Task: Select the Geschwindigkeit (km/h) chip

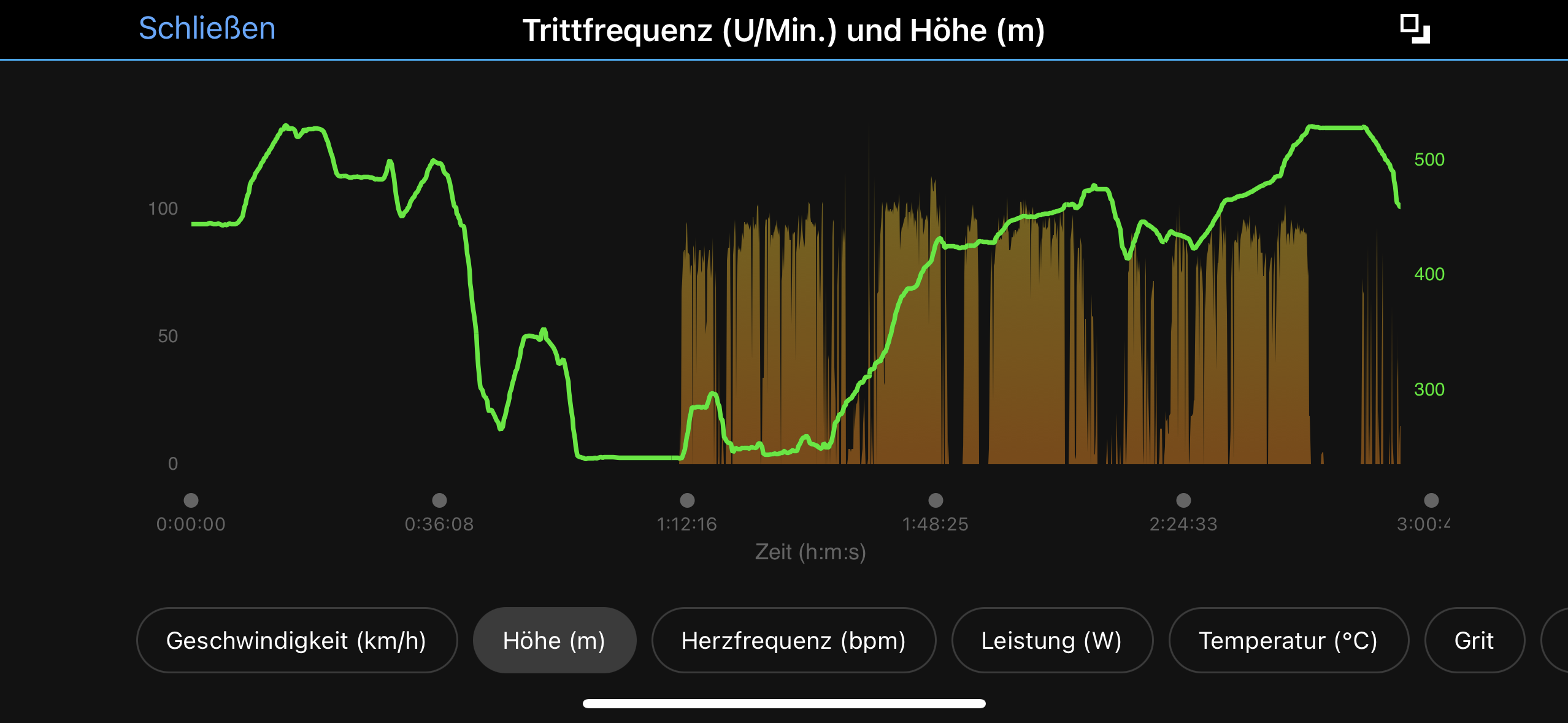Action: pos(296,640)
